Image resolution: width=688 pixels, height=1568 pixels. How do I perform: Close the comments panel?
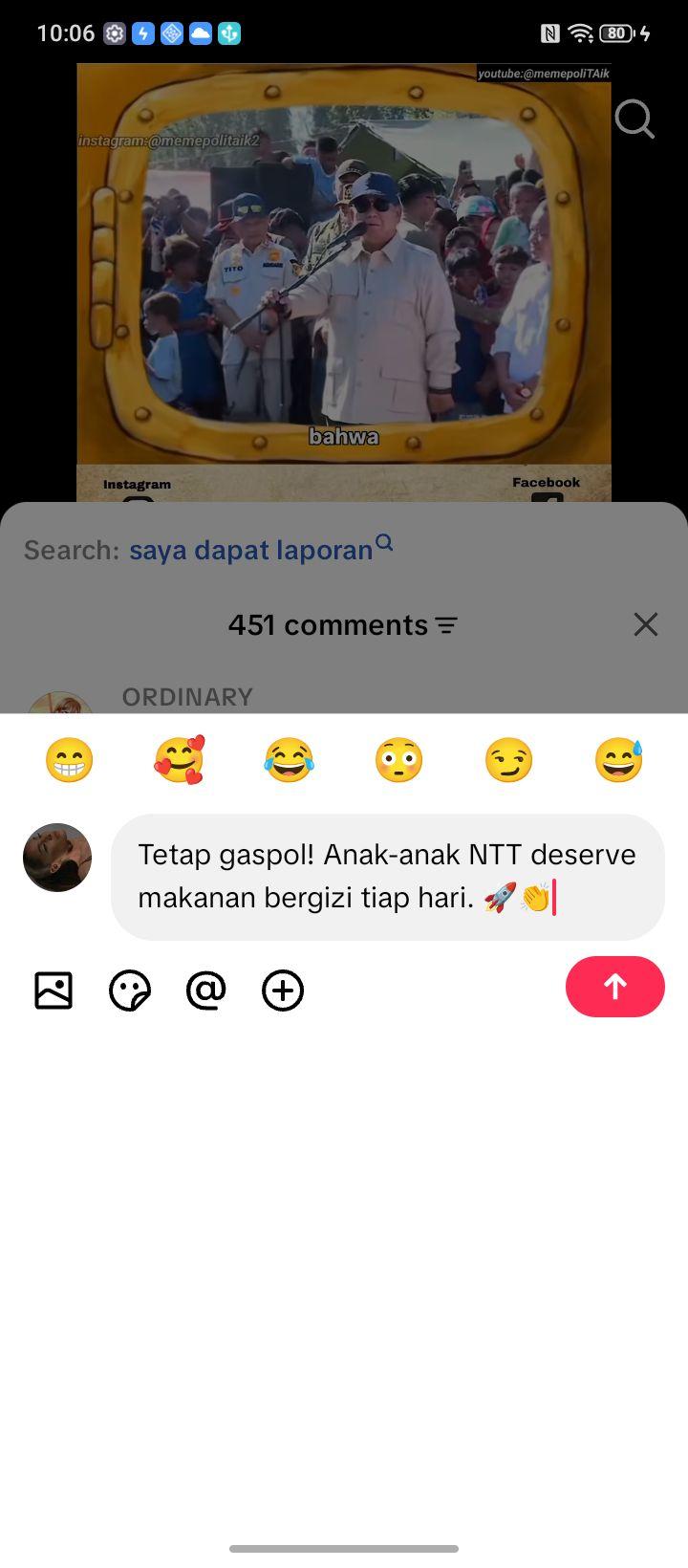pyautogui.click(x=646, y=624)
